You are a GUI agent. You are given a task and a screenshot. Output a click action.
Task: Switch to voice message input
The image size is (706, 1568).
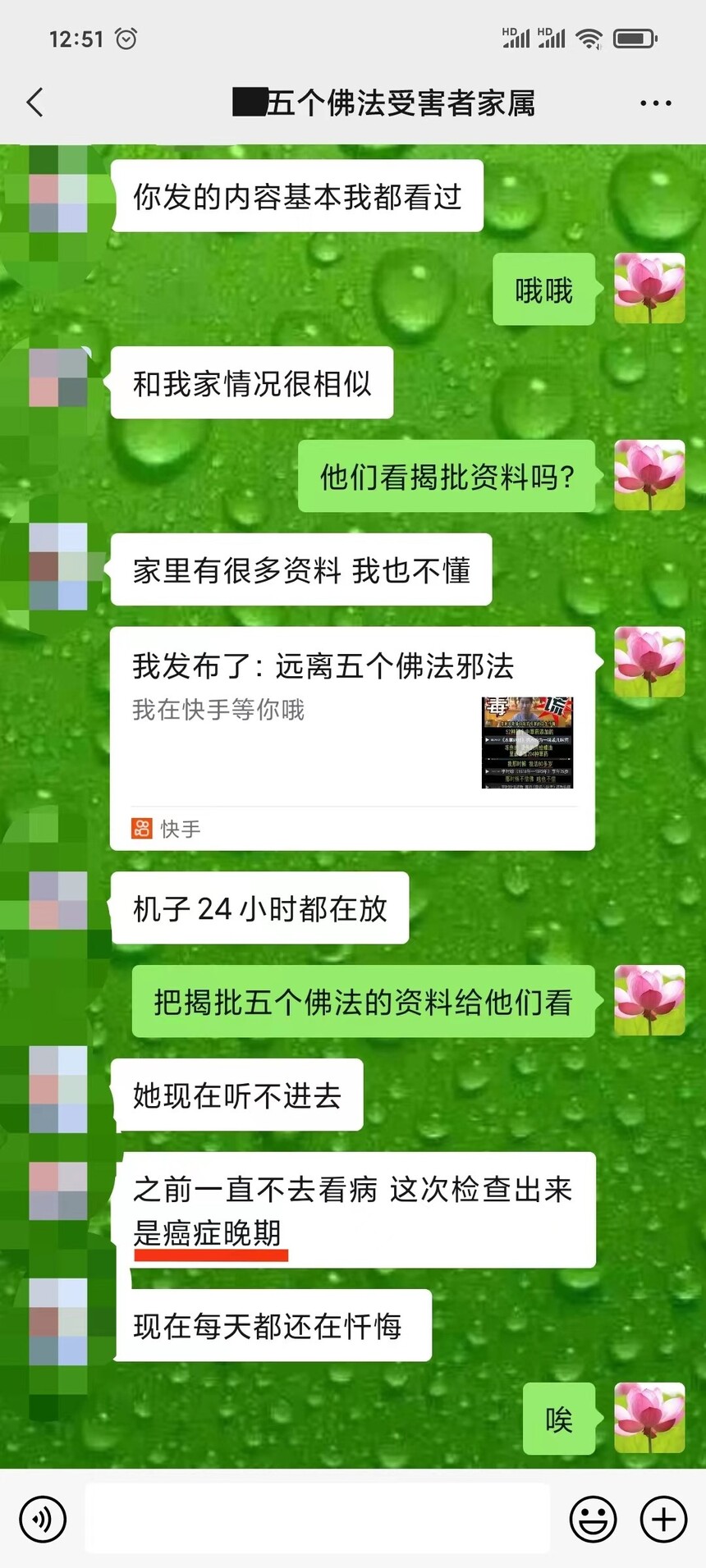(43, 1520)
